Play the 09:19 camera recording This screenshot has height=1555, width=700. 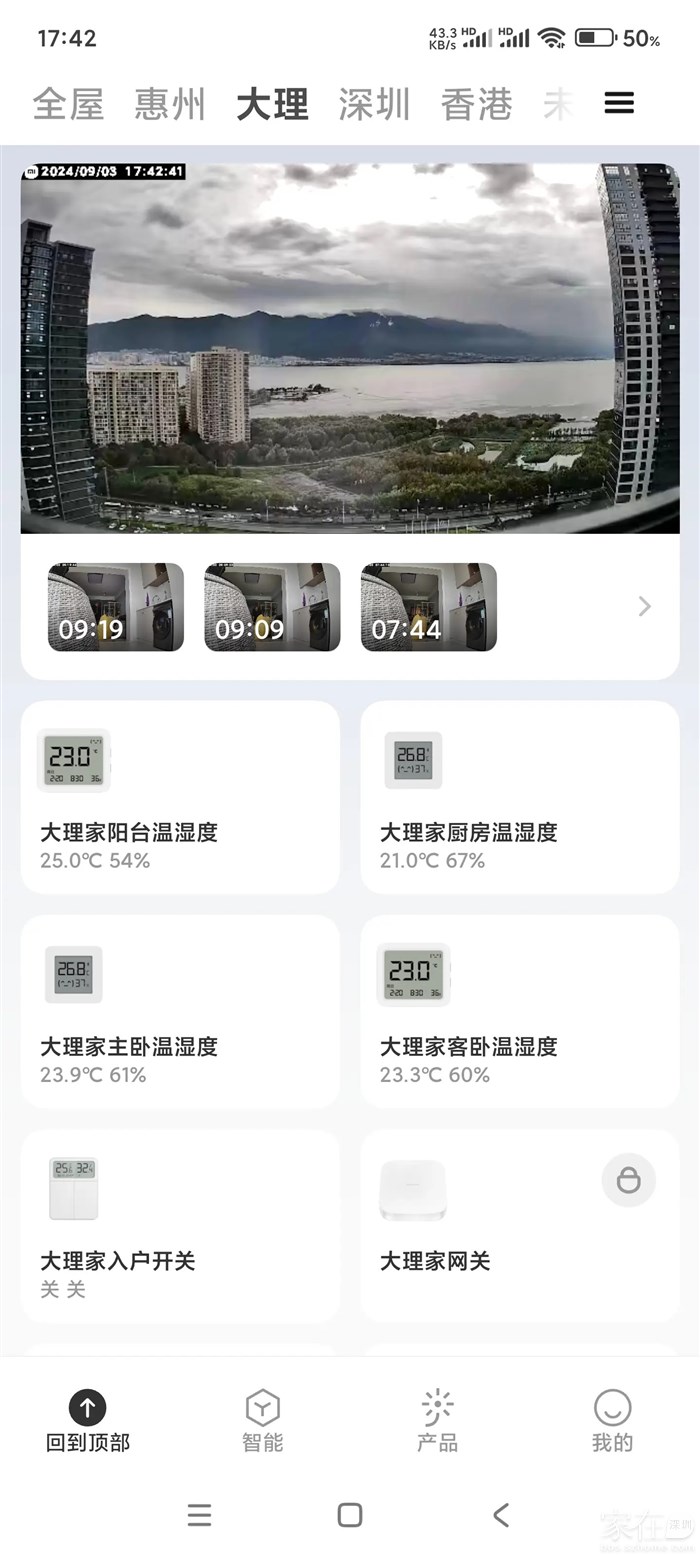click(116, 607)
